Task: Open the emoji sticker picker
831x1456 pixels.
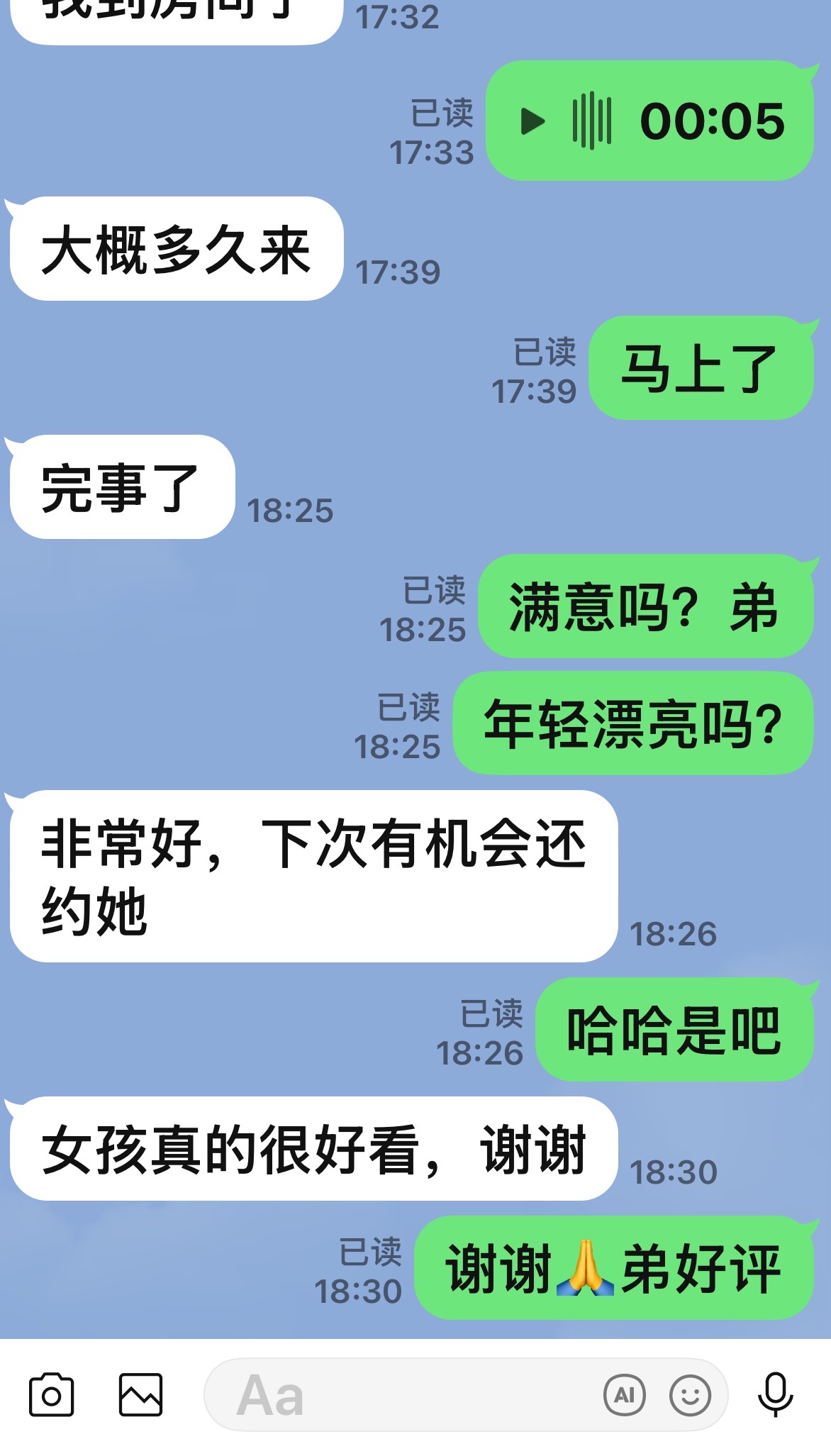Action: coord(690,1395)
